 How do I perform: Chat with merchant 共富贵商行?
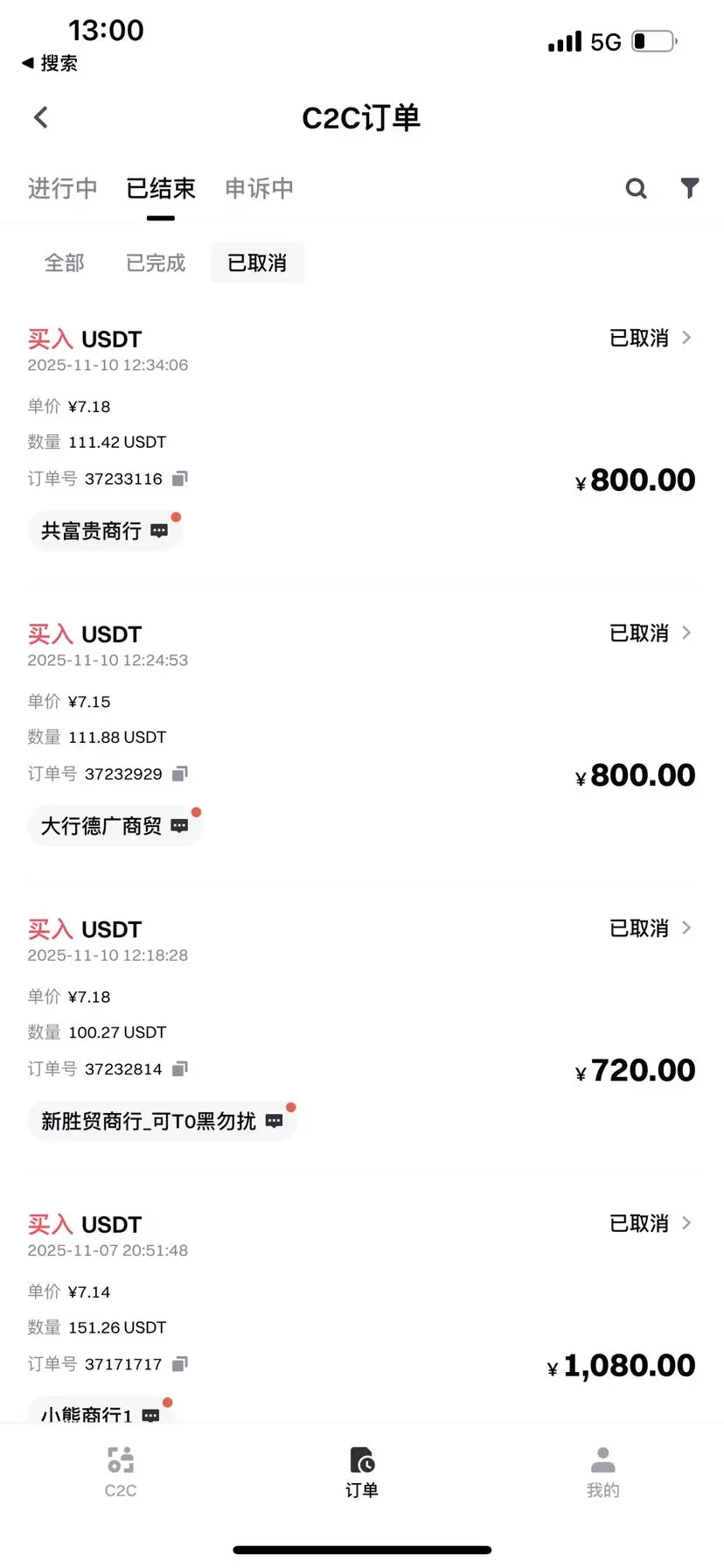coord(105,531)
